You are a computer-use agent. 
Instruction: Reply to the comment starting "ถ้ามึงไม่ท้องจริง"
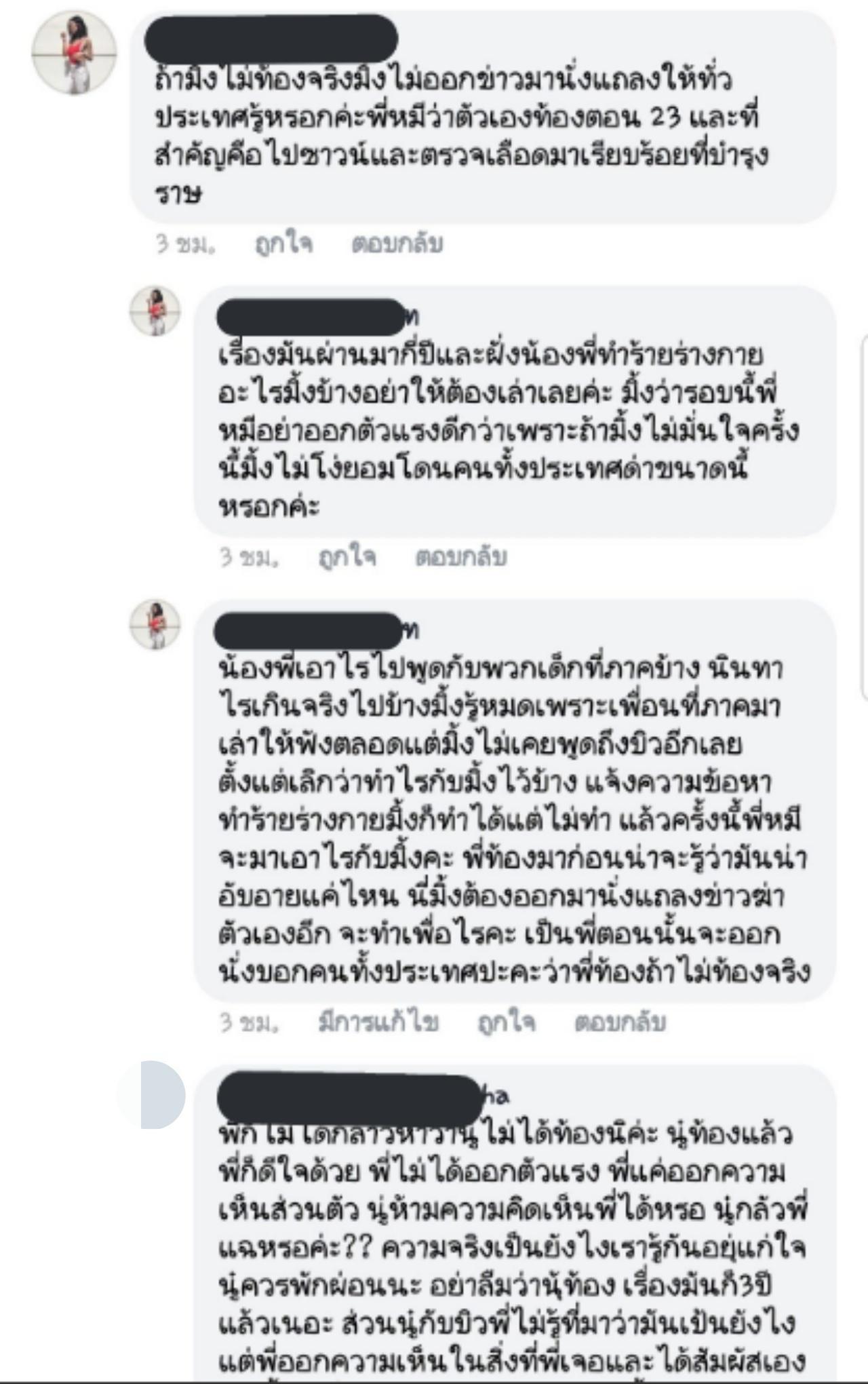click(x=397, y=244)
